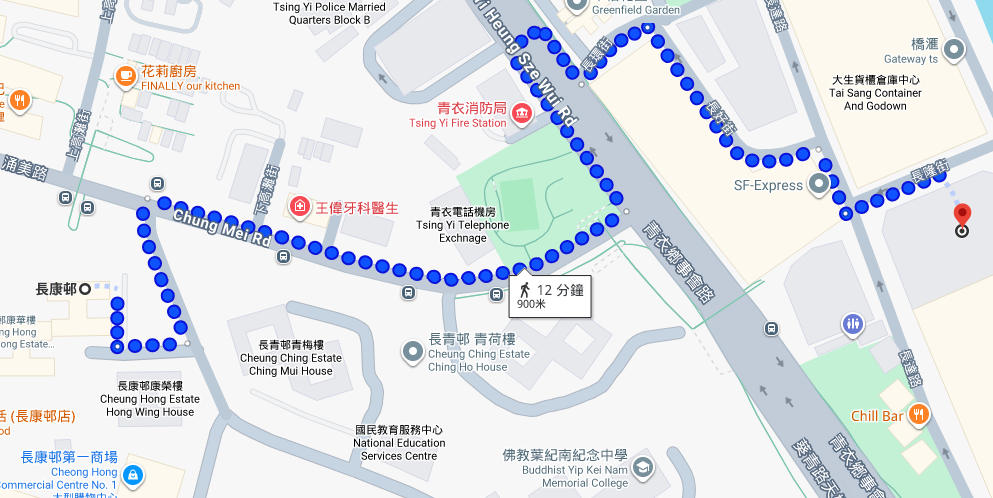The image size is (993, 498).
Task: Open the SF-Express place marker
Action: (x=821, y=184)
